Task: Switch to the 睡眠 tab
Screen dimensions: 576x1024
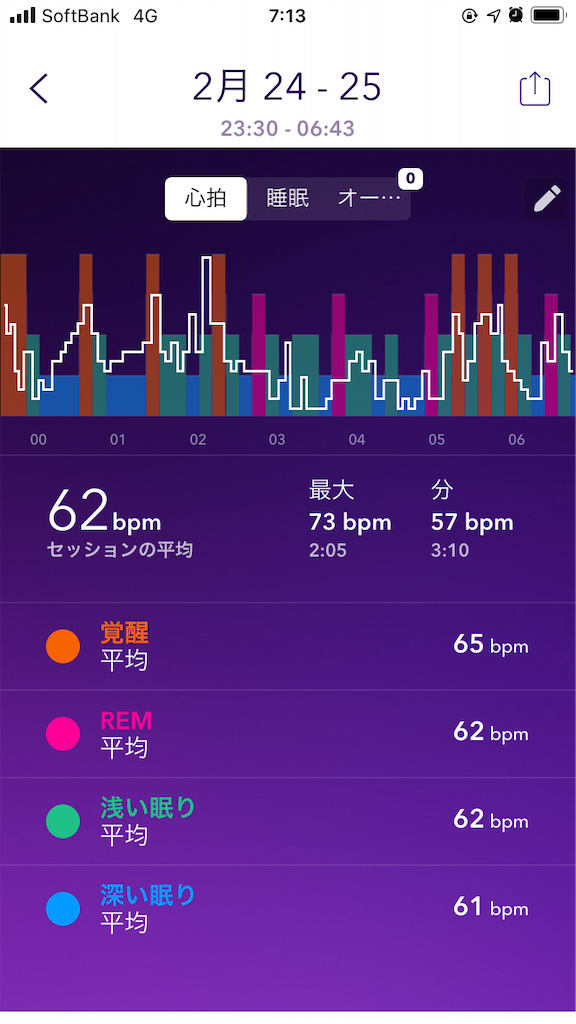Action: 287,199
